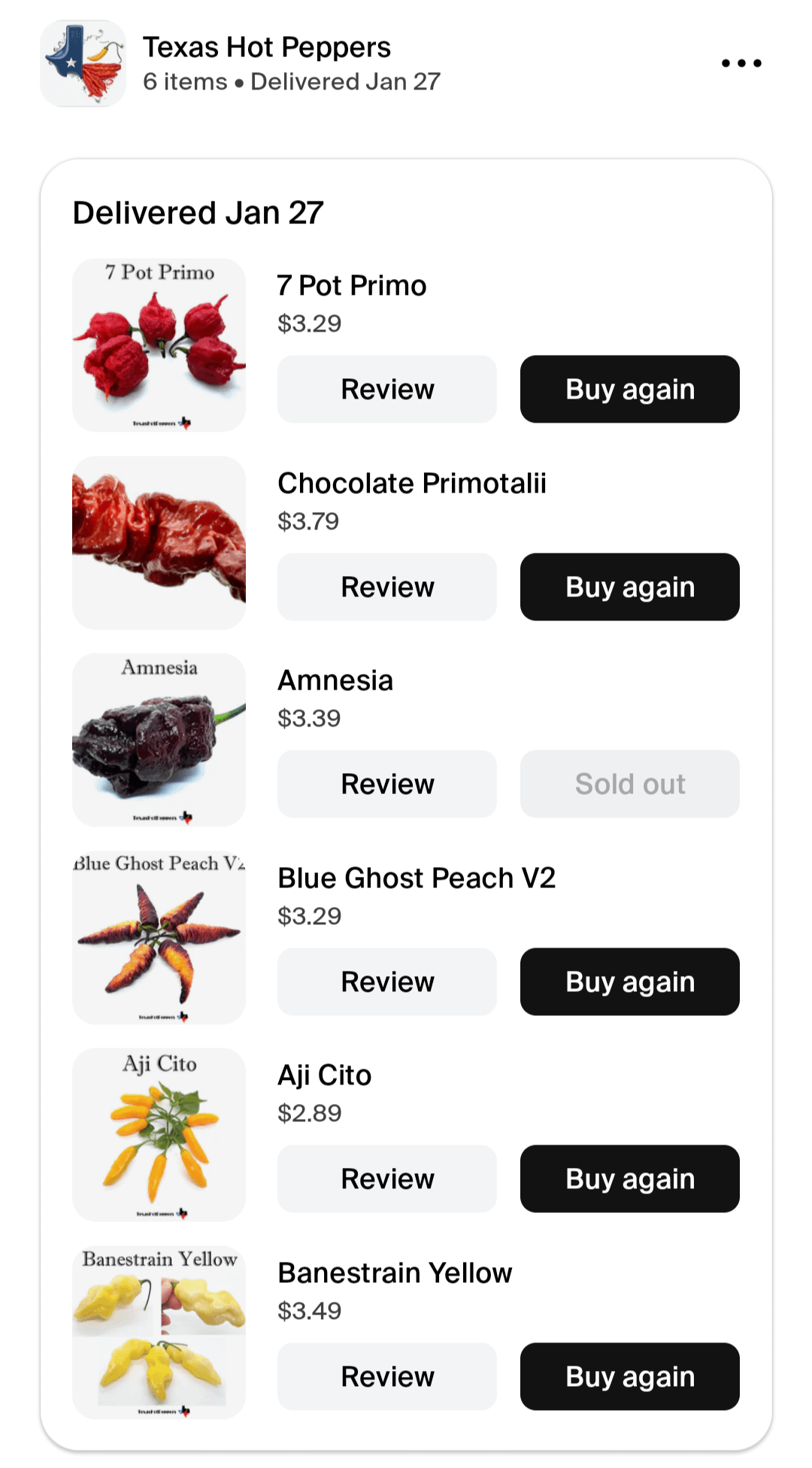Review Blue Ghost Peach V2
812x1468 pixels.
tap(387, 982)
